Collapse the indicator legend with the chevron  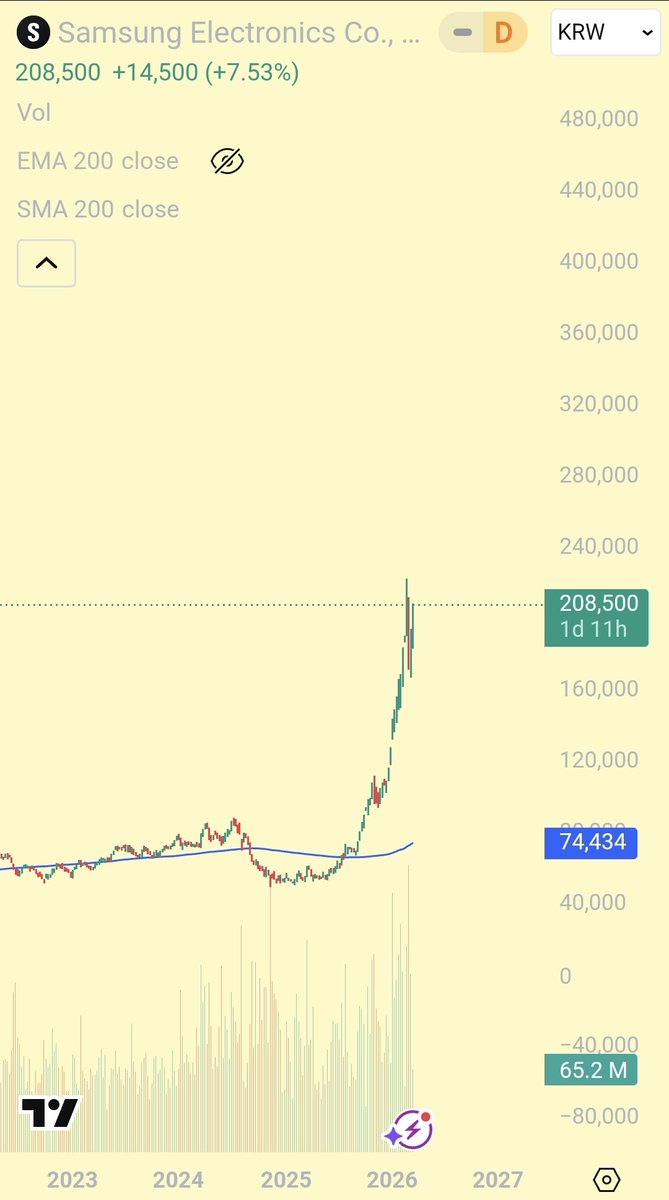click(46, 264)
